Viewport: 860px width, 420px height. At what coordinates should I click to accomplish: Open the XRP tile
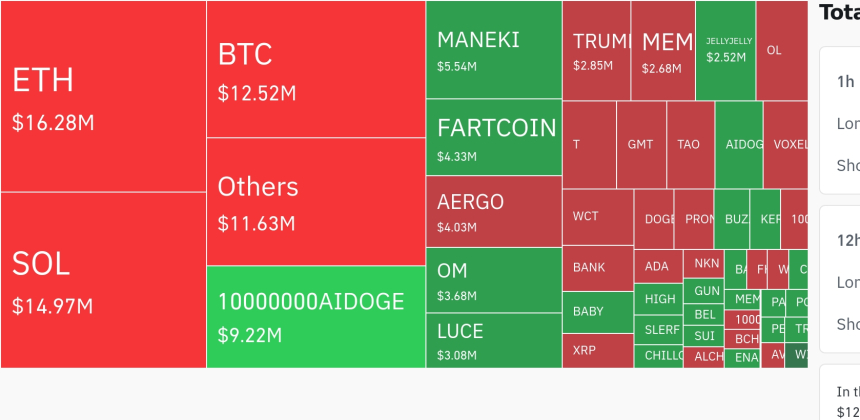coord(597,350)
